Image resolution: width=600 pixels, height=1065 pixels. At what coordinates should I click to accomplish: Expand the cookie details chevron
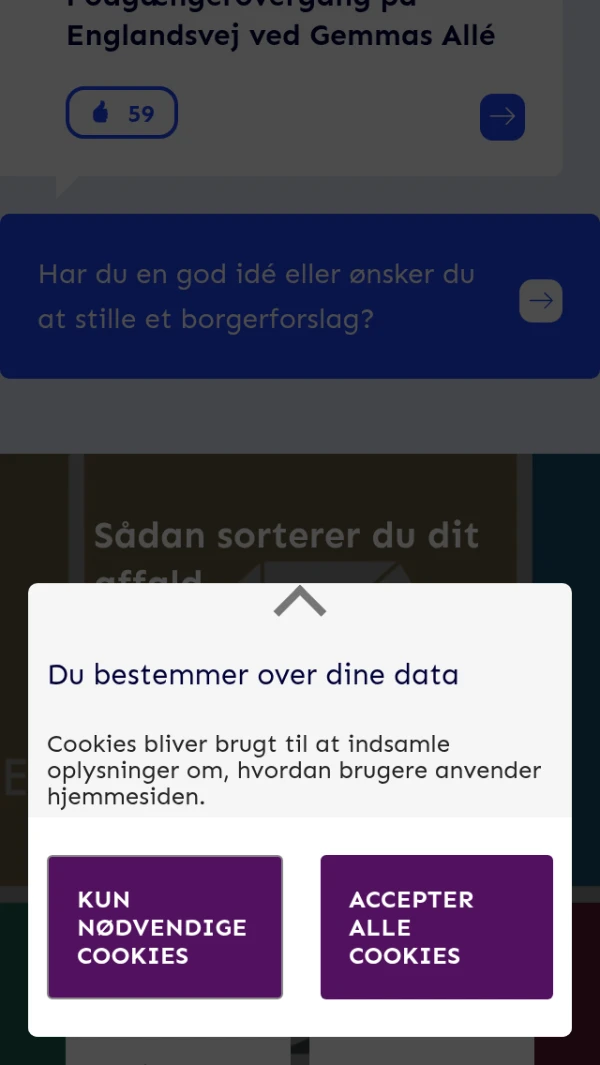pos(300,601)
